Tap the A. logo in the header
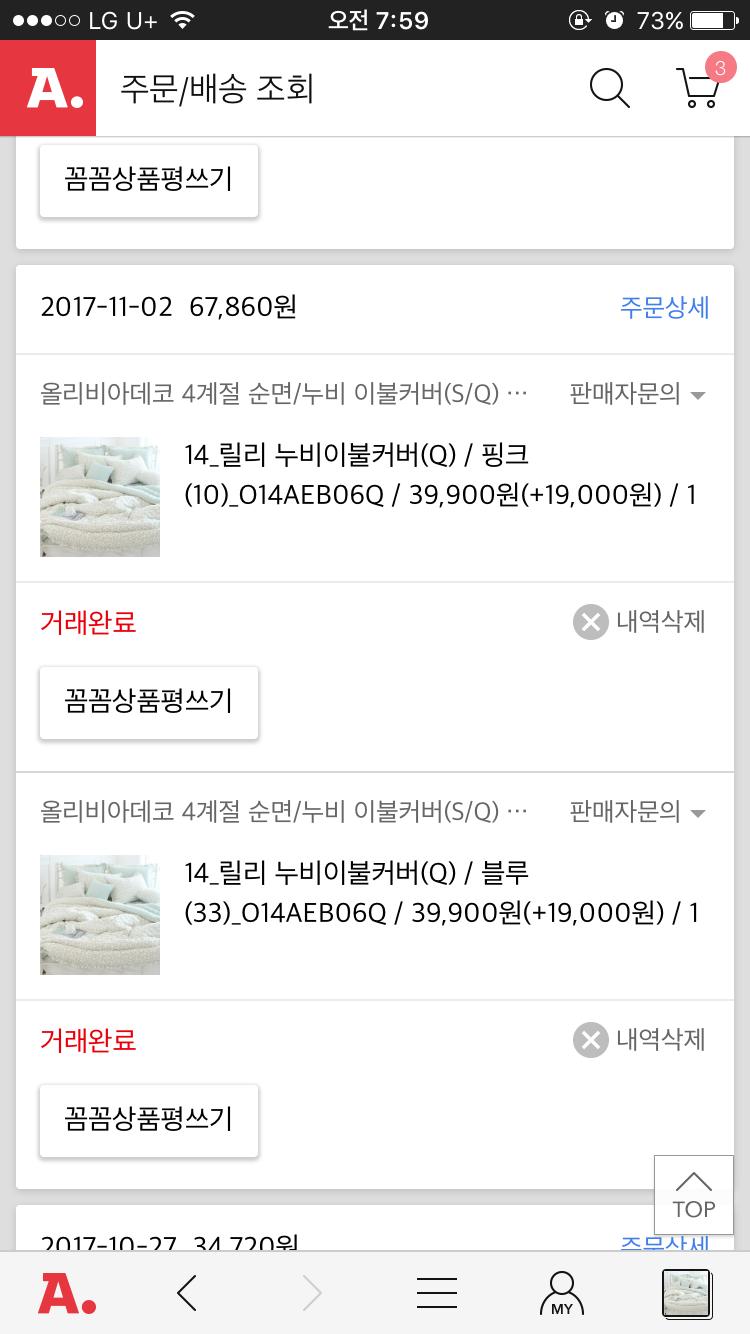 click(x=48, y=89)
